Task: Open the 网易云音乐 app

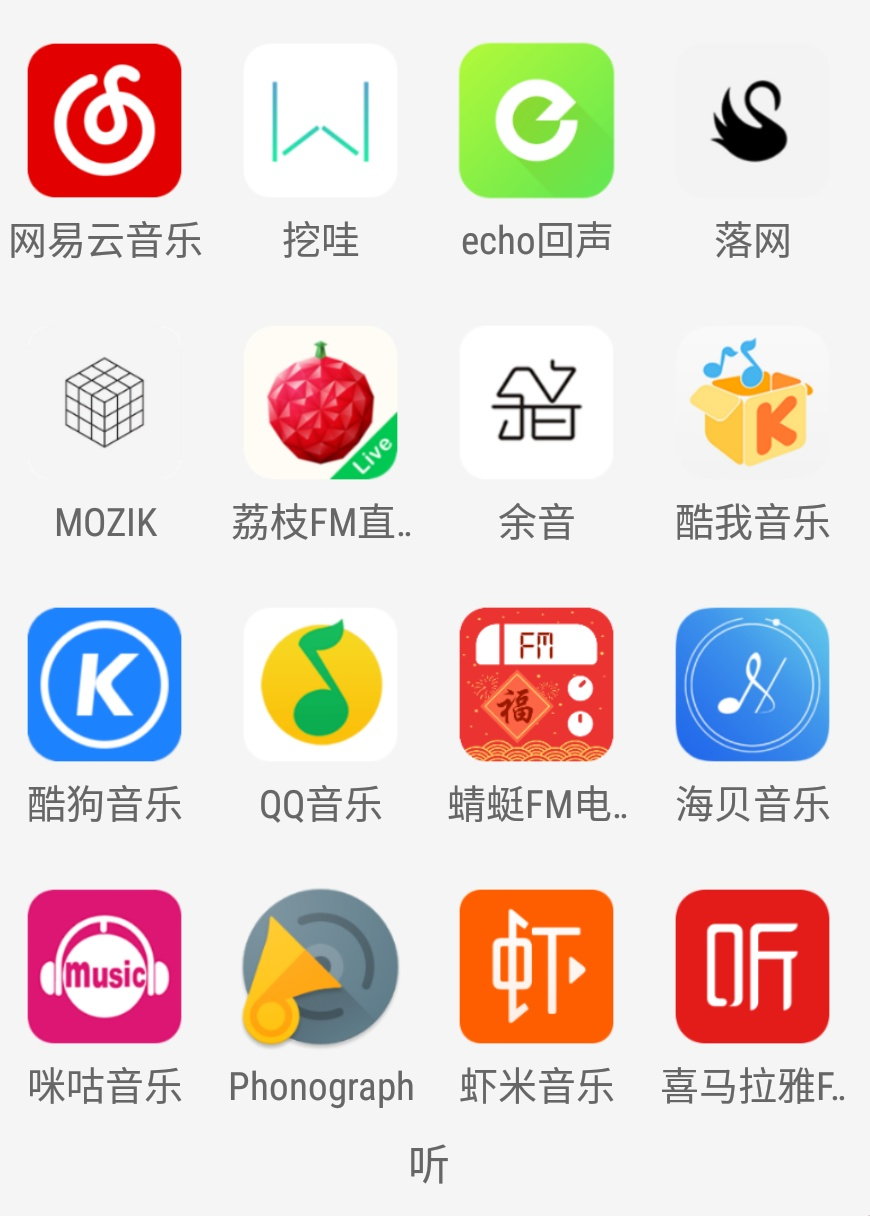Action: tap(104, 119)
